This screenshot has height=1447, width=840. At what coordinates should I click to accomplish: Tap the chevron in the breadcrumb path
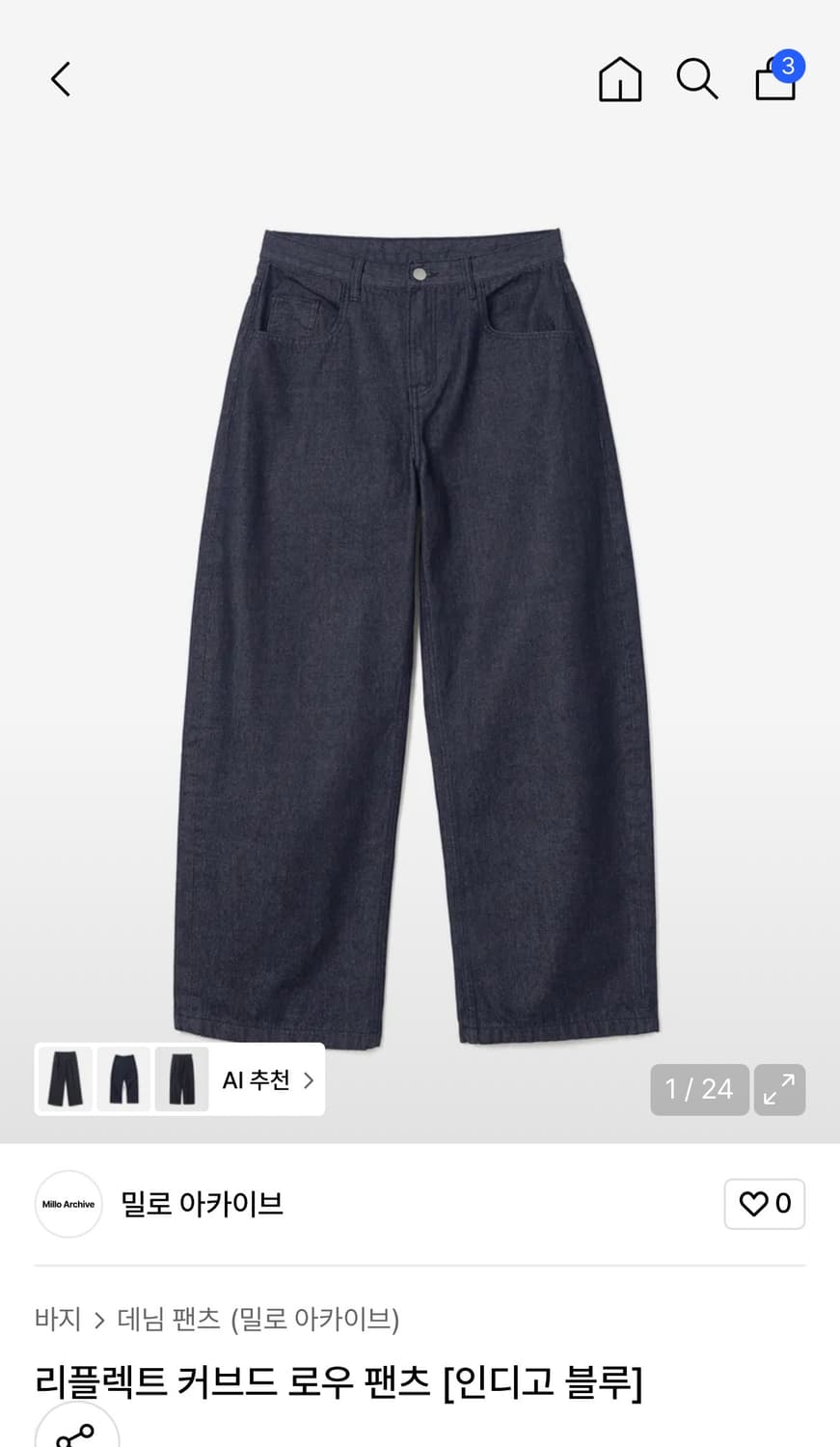coord(98,1320)
